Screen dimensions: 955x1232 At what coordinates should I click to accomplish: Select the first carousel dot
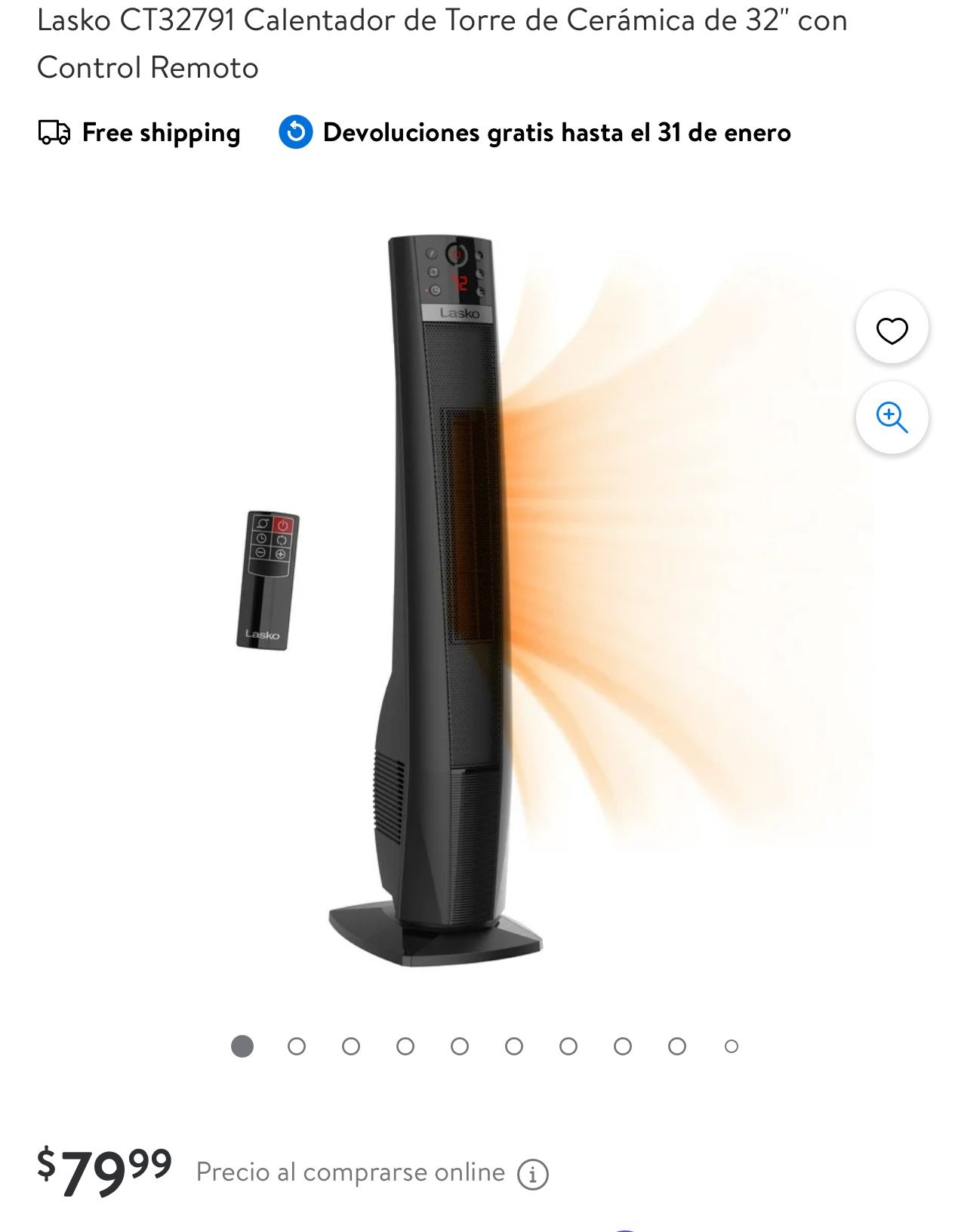[242, 1046]
